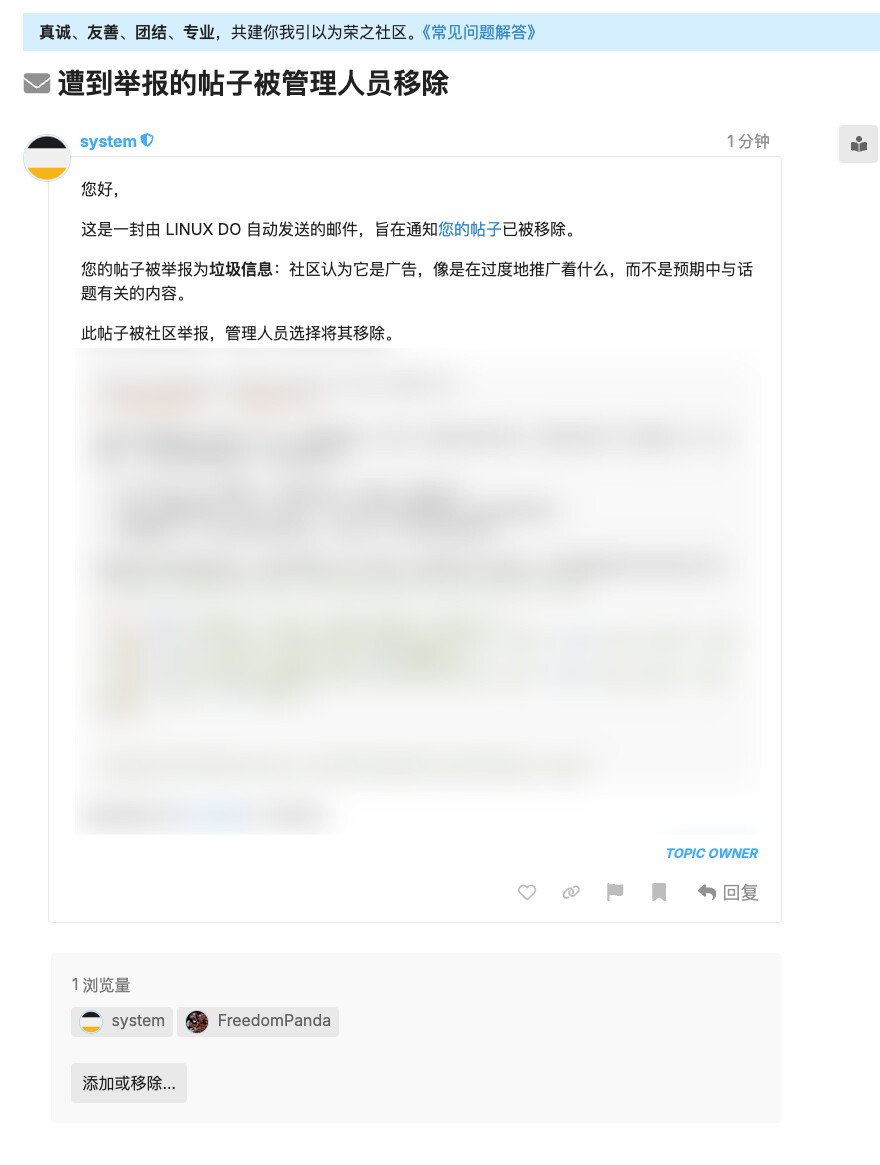Select the system participant chip

point(122,1022)
